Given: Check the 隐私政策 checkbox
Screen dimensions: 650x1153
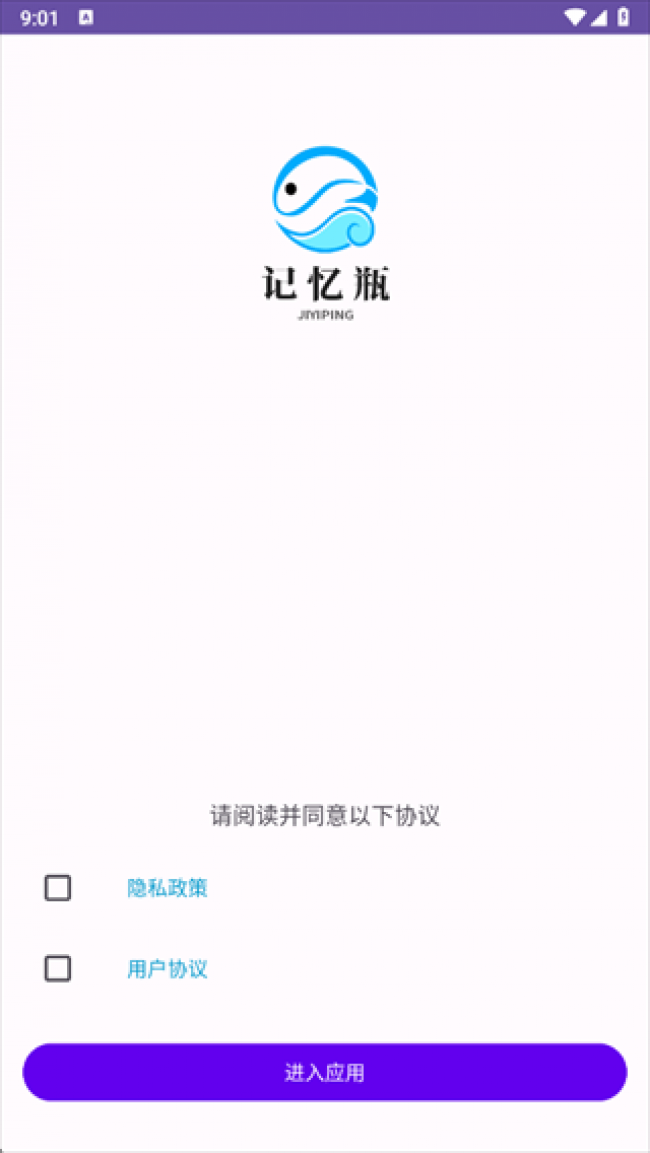Looking at the screenshot, I should point(58,887).
